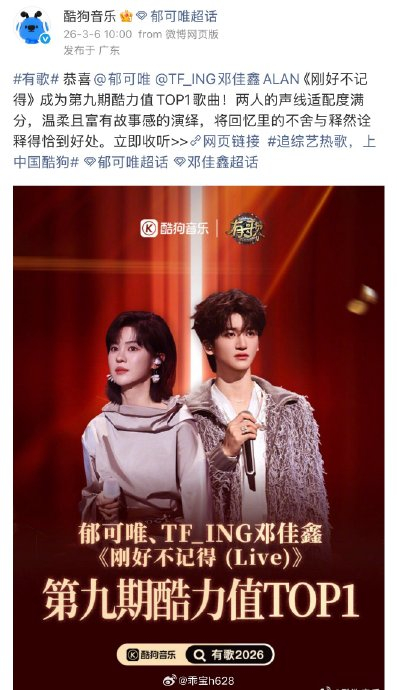Visit the @郁可唯 mention
Image resolution: width=397 pixels, height=690 pixels.
pyautogui.click(x=122, y=79)
